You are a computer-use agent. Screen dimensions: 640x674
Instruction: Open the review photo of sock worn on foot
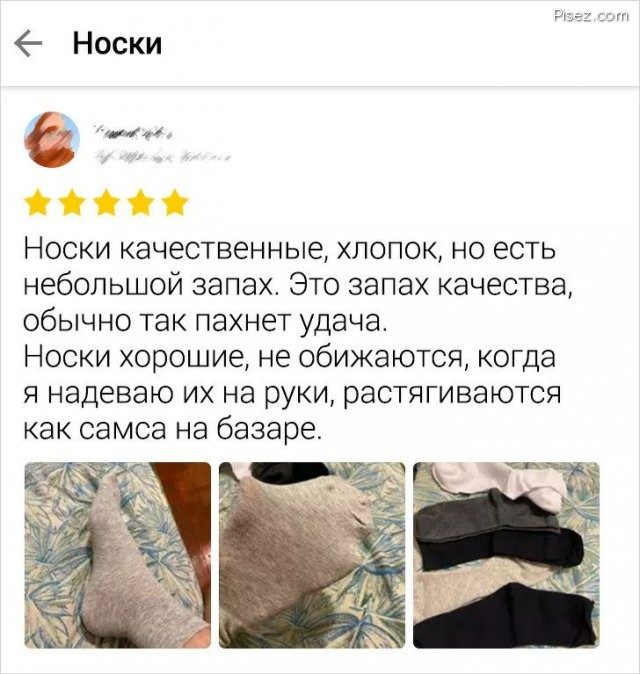point(117,554)
